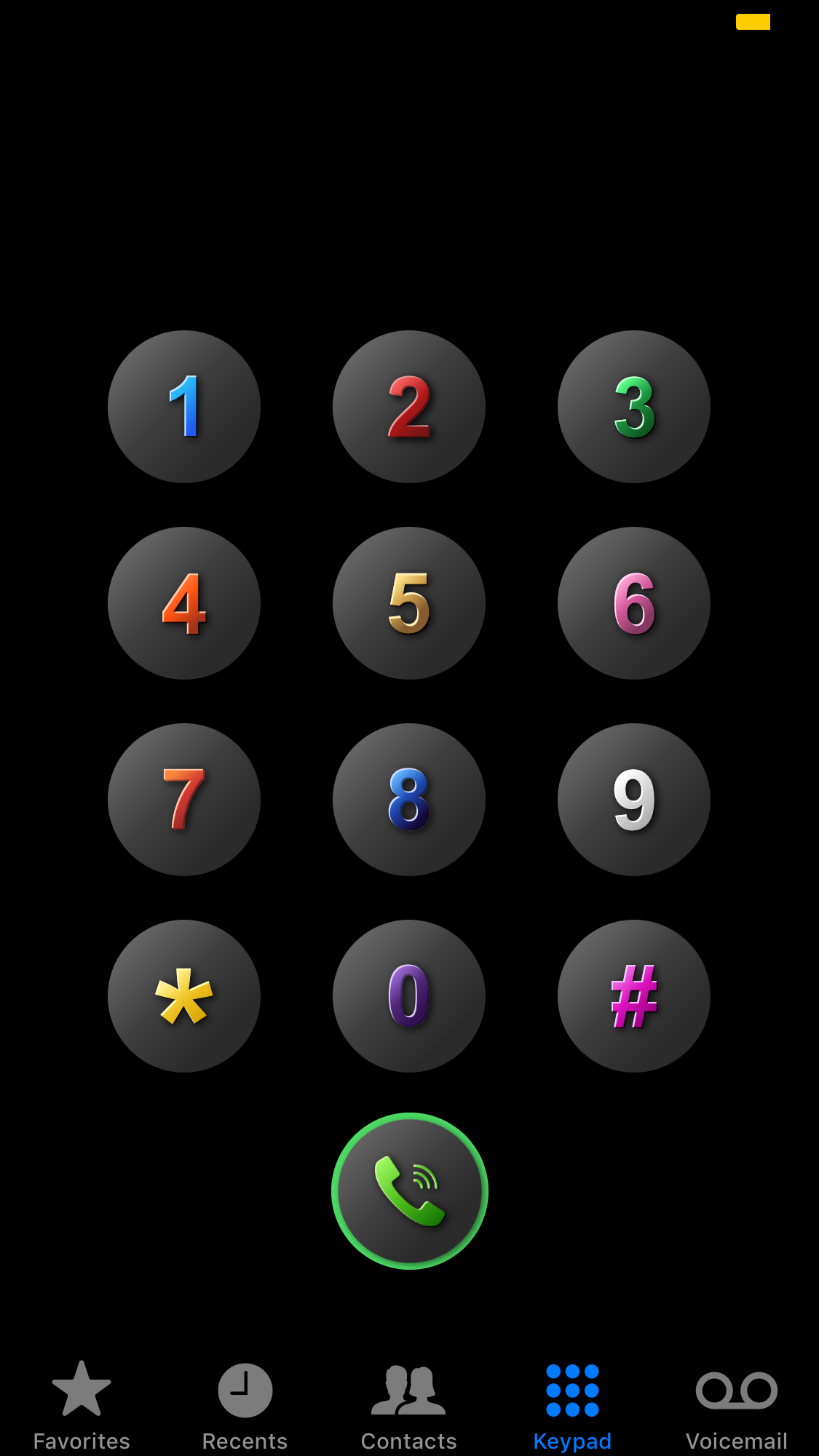Viewport: 819px width, 1456px height.
Task: Start a call with the green phone button
Action: [x=410, y=1191]
